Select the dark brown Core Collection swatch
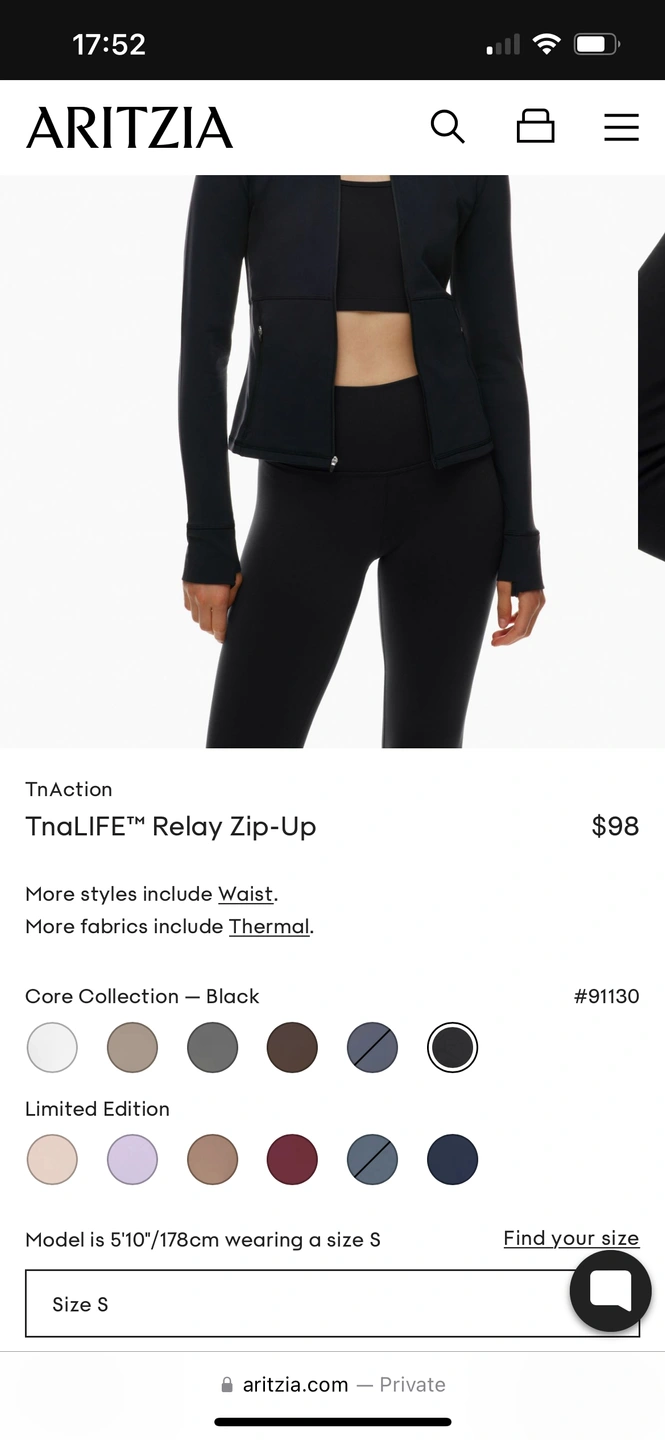665x1440 pixels. point(292,1048)
